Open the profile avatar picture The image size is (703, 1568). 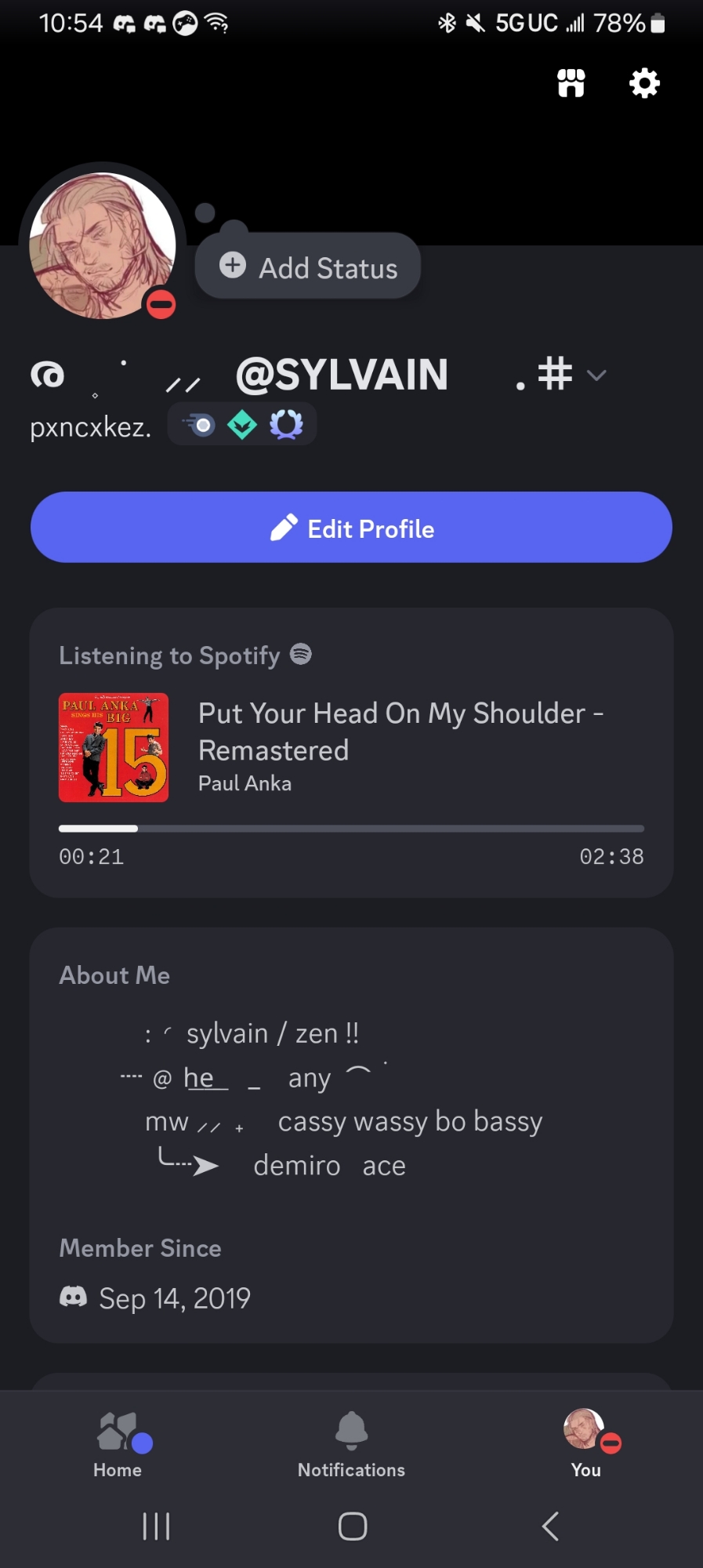tap(103, 246)
